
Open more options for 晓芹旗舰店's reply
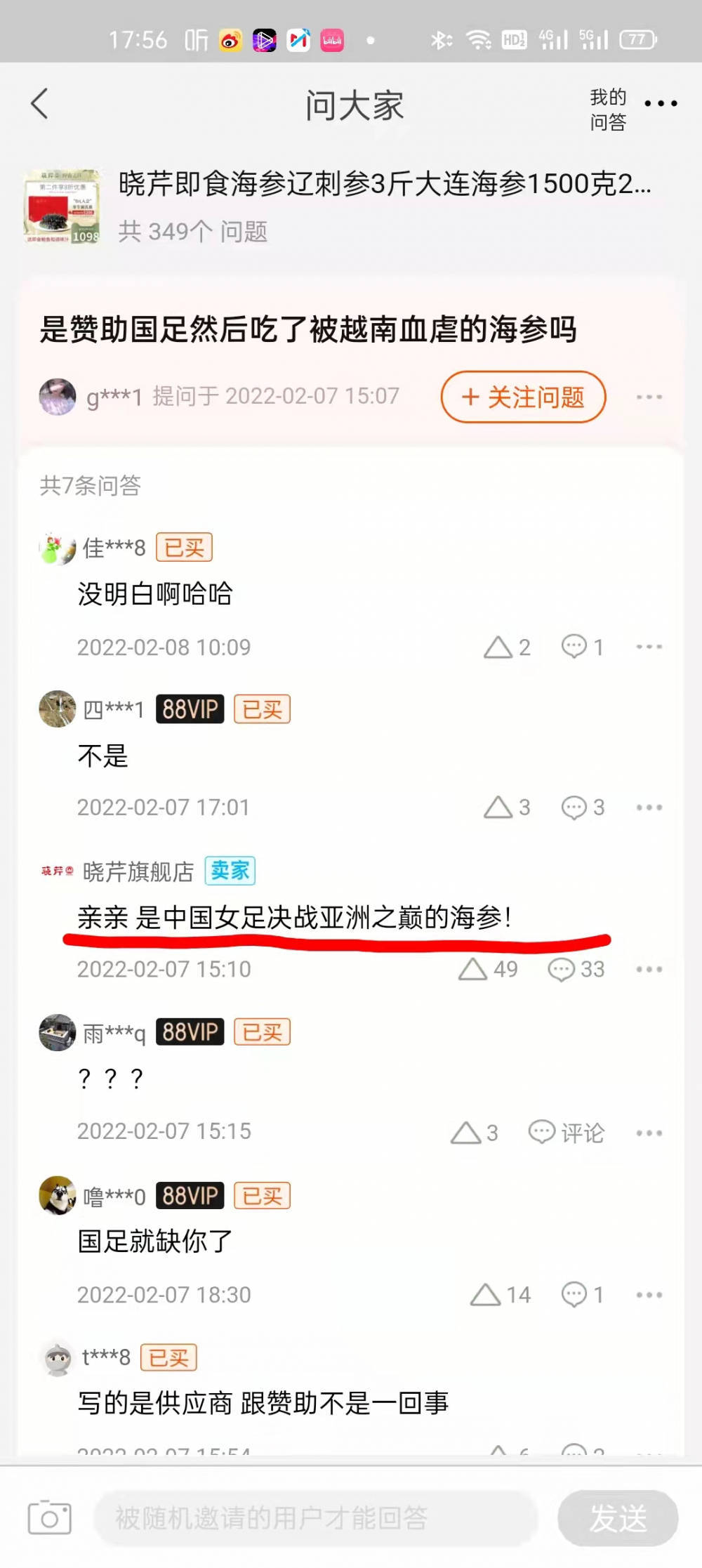click(649, 970)
